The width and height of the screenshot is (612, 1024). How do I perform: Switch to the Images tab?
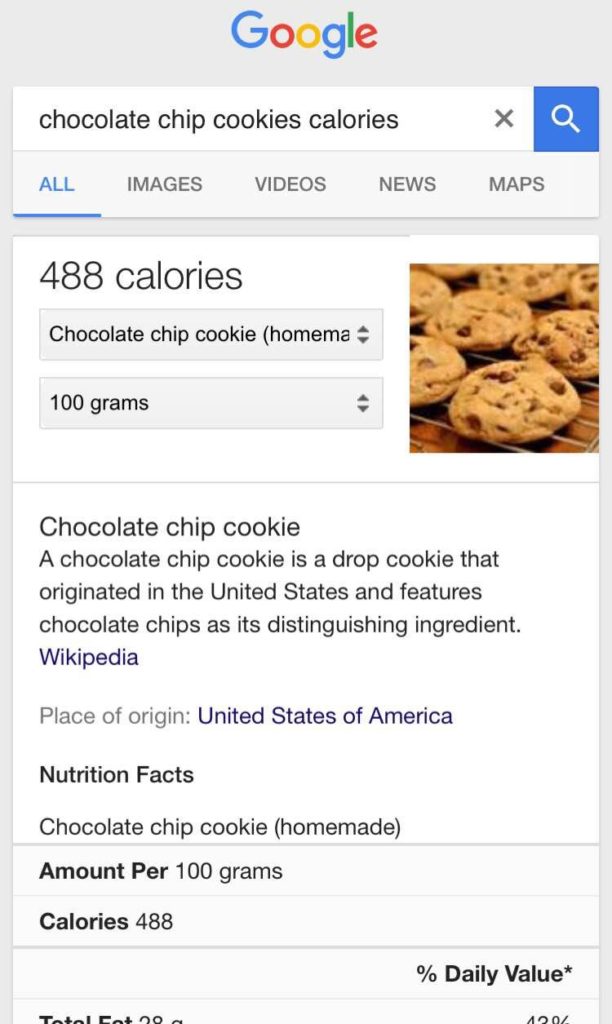point(164,184)
